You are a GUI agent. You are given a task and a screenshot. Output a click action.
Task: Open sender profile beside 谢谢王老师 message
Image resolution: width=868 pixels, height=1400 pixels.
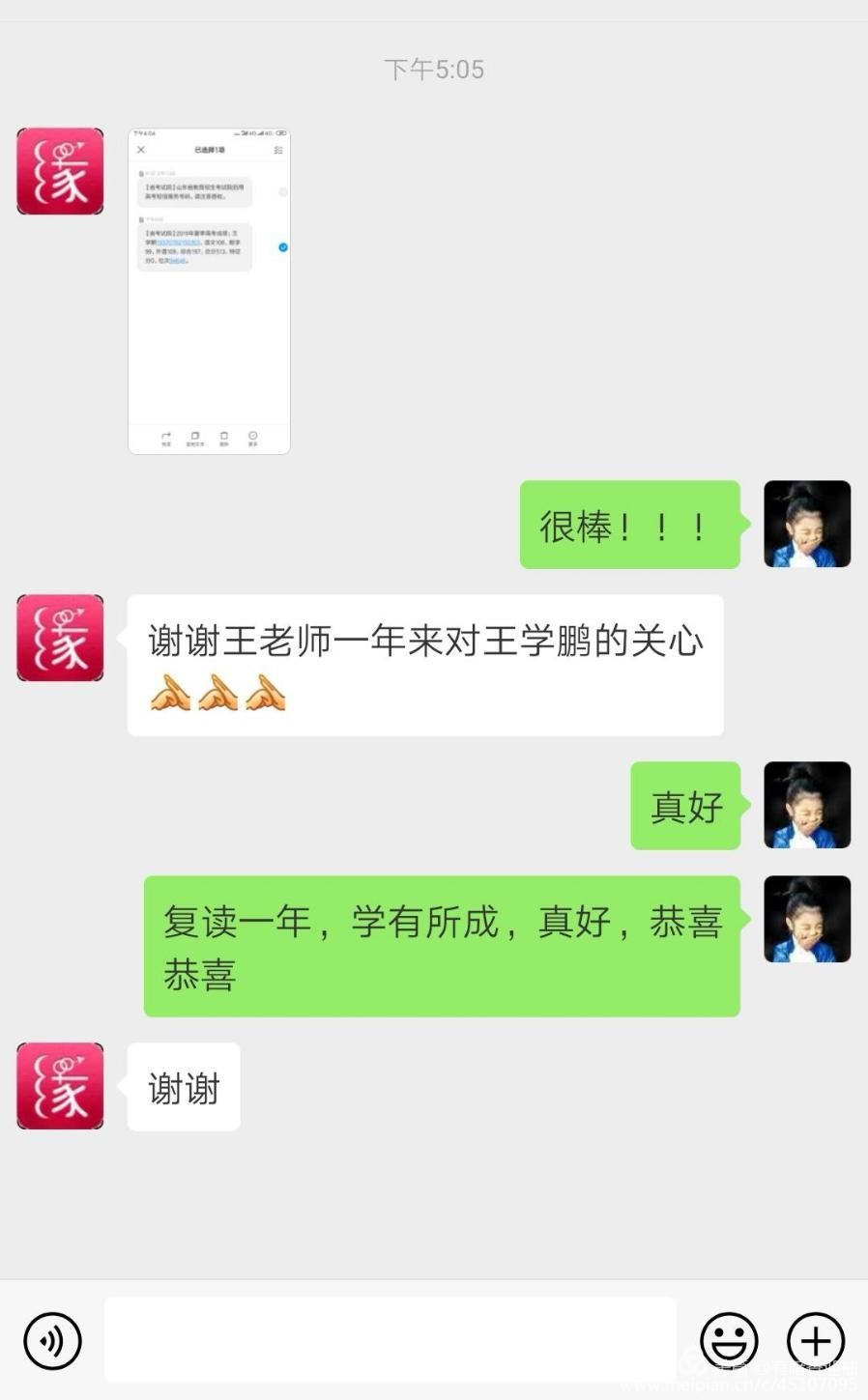[x=60, y=638]
